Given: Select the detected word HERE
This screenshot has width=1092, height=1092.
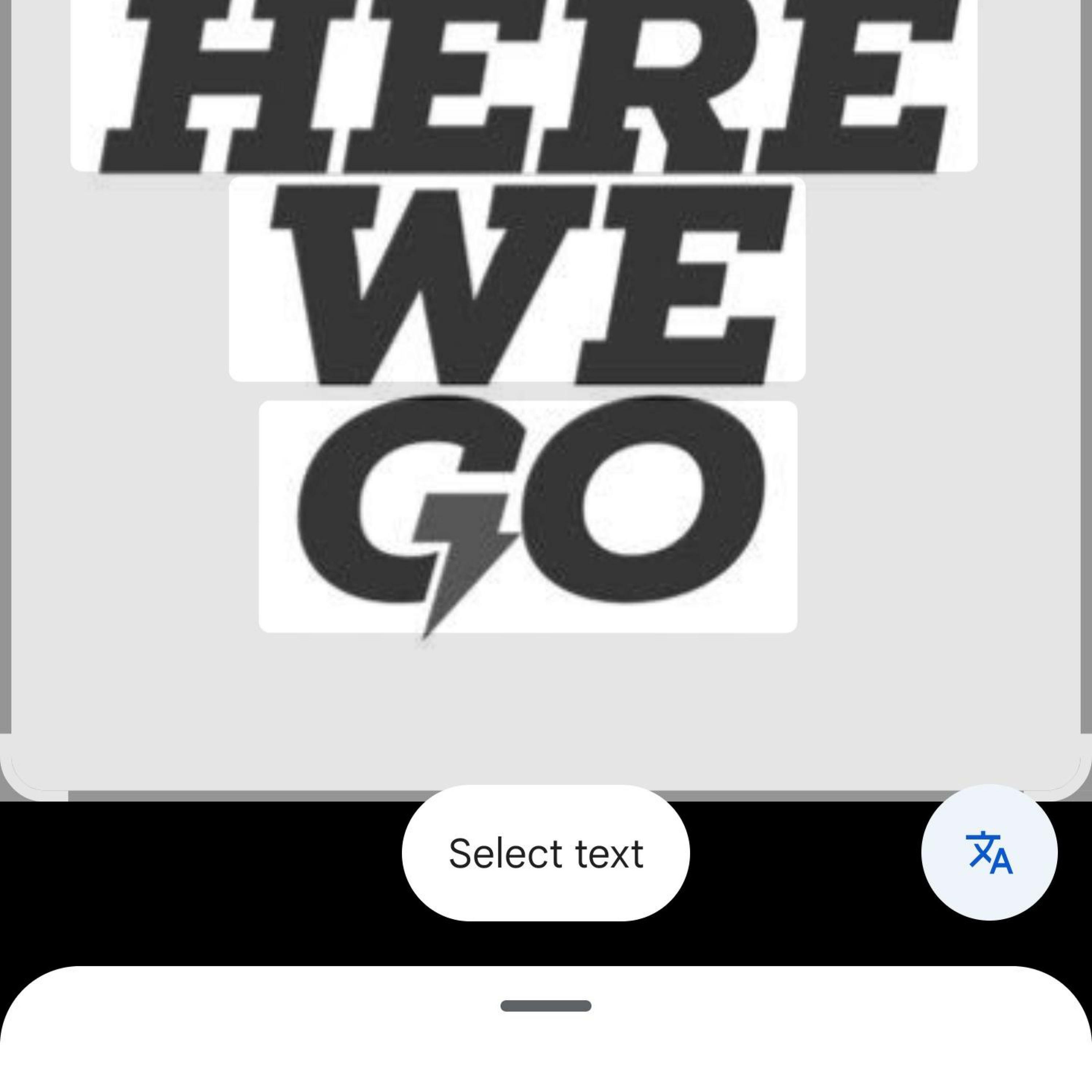Looking at the screenshot, I should point(523,85).
